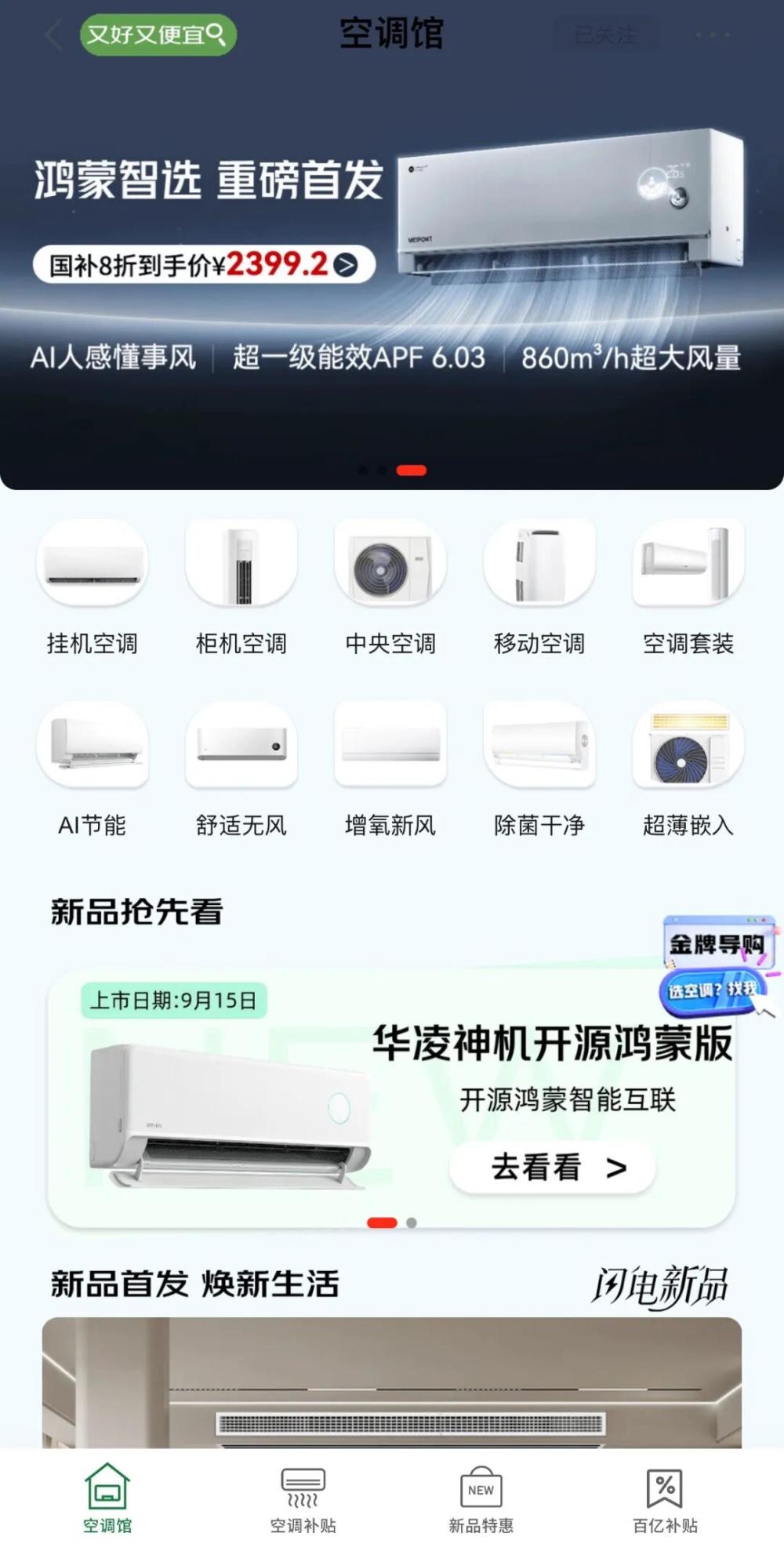Switch to the 百亿补贴 tab
Image resolution: width=784 pixels, height=1562 pixels.
pos(665,1501)
